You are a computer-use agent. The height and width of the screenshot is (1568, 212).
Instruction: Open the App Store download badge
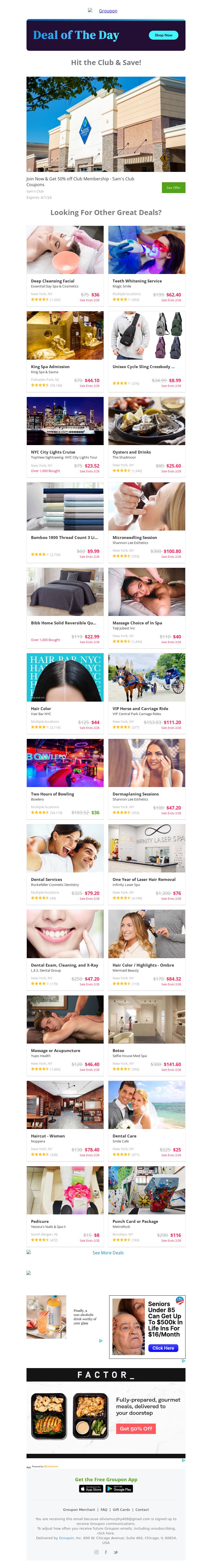click(91, 1489)
